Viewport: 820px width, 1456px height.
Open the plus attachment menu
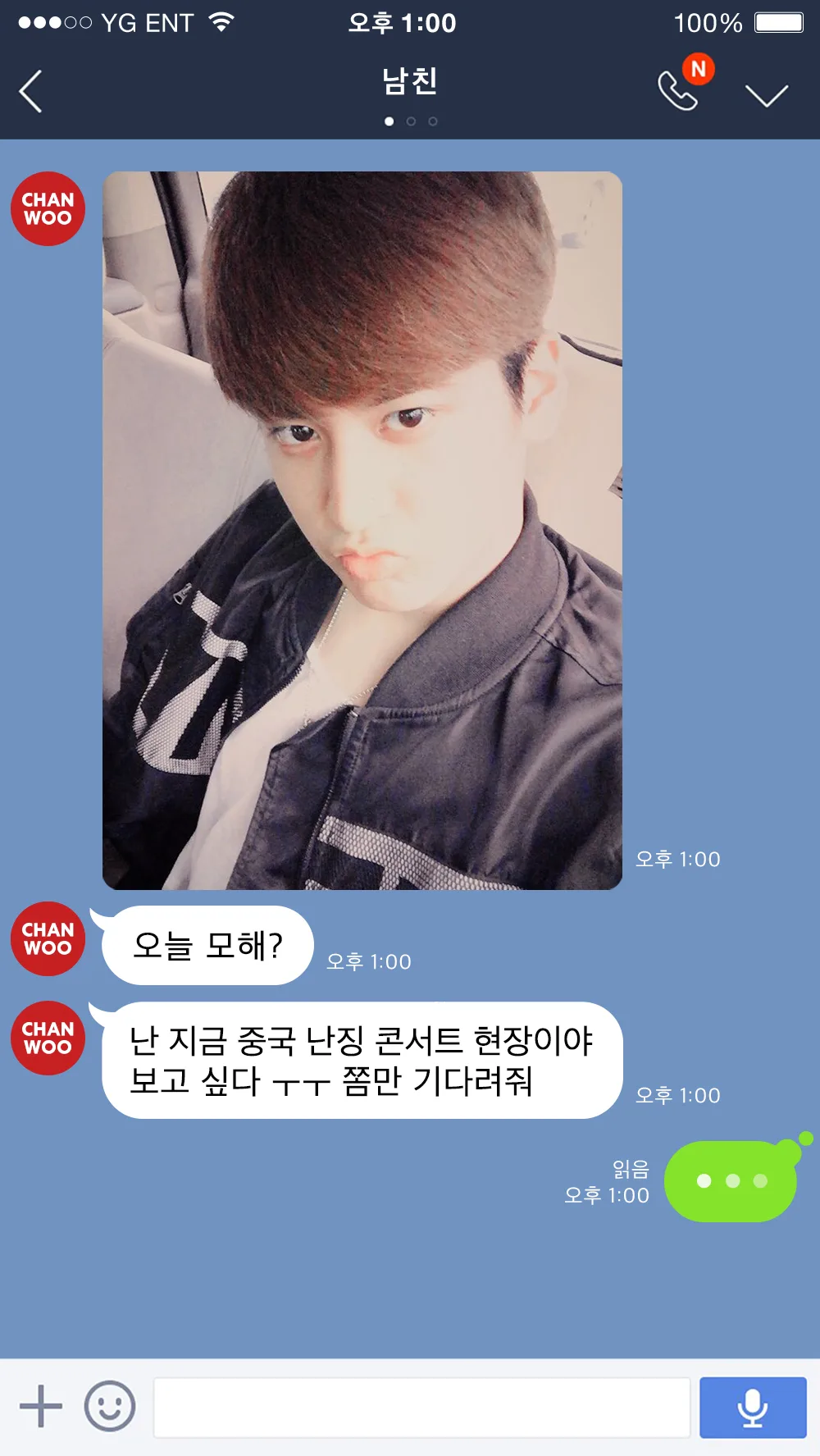click(x=40, y=1407)
